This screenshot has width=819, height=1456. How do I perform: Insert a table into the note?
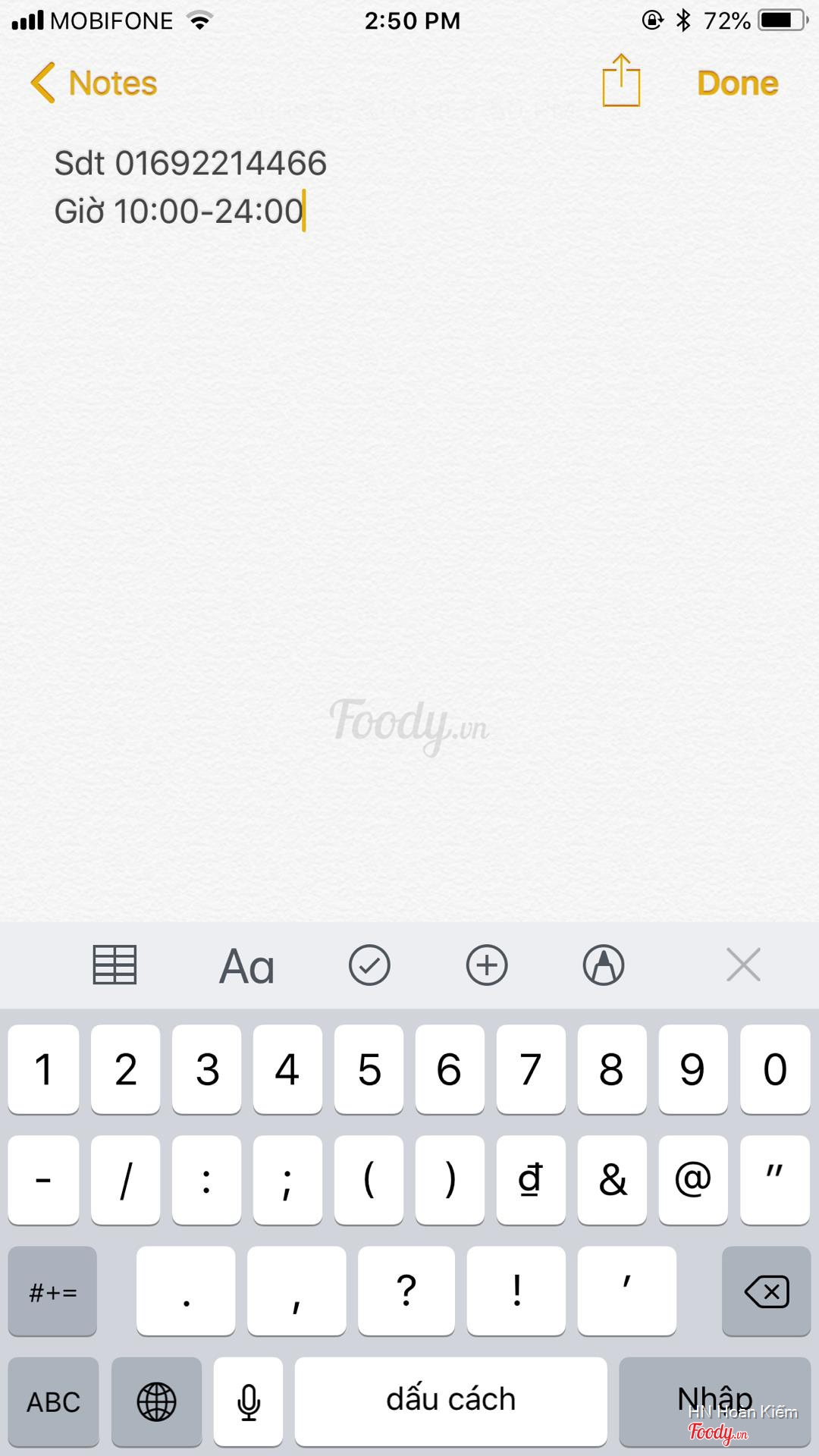[x=115, y=965]
